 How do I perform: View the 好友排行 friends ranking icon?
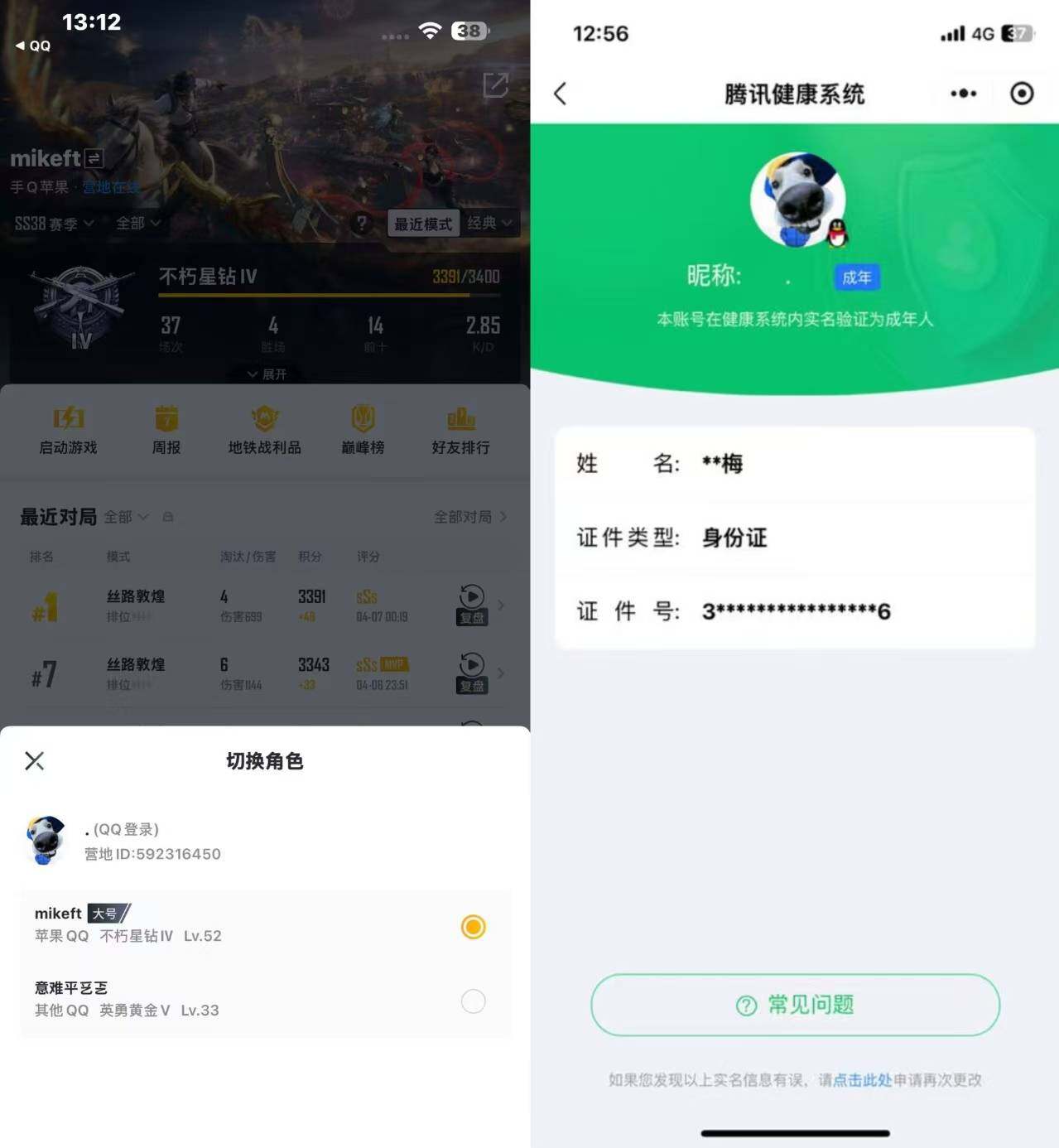coord(461,429)
